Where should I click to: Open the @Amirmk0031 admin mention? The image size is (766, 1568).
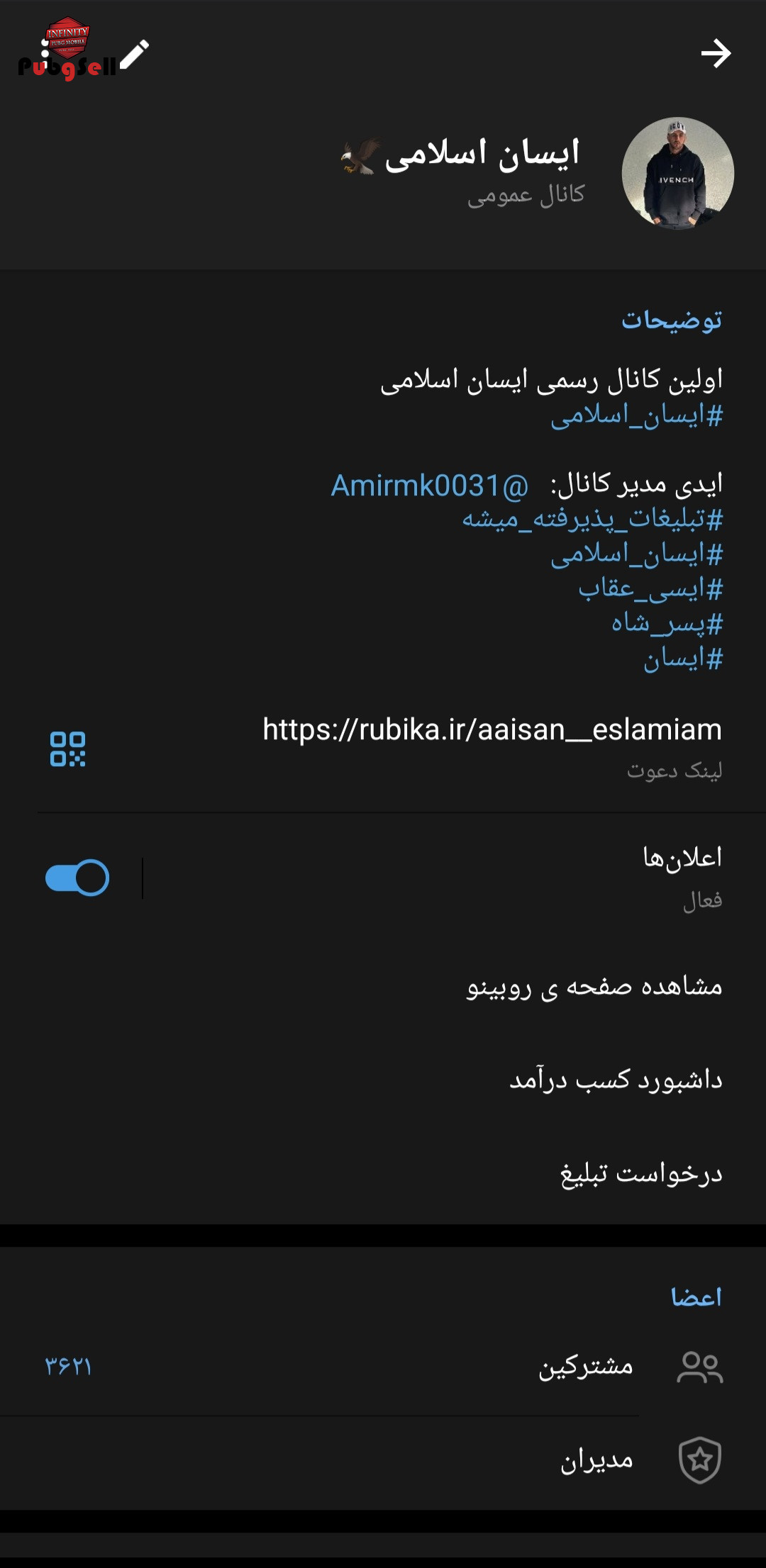click(430, 486)
